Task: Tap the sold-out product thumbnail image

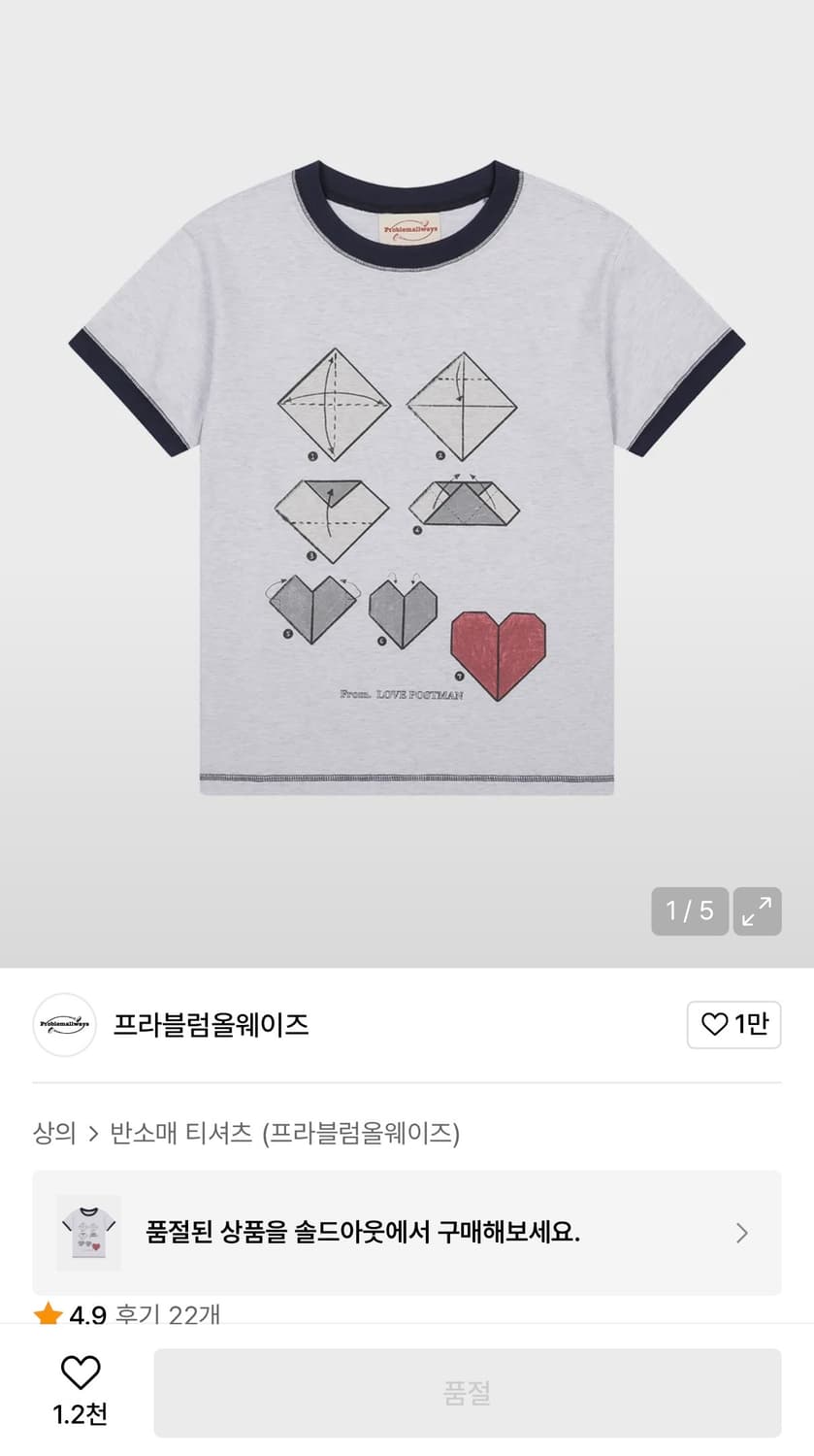Action: pyautogui.click(x=88, y=1233)
